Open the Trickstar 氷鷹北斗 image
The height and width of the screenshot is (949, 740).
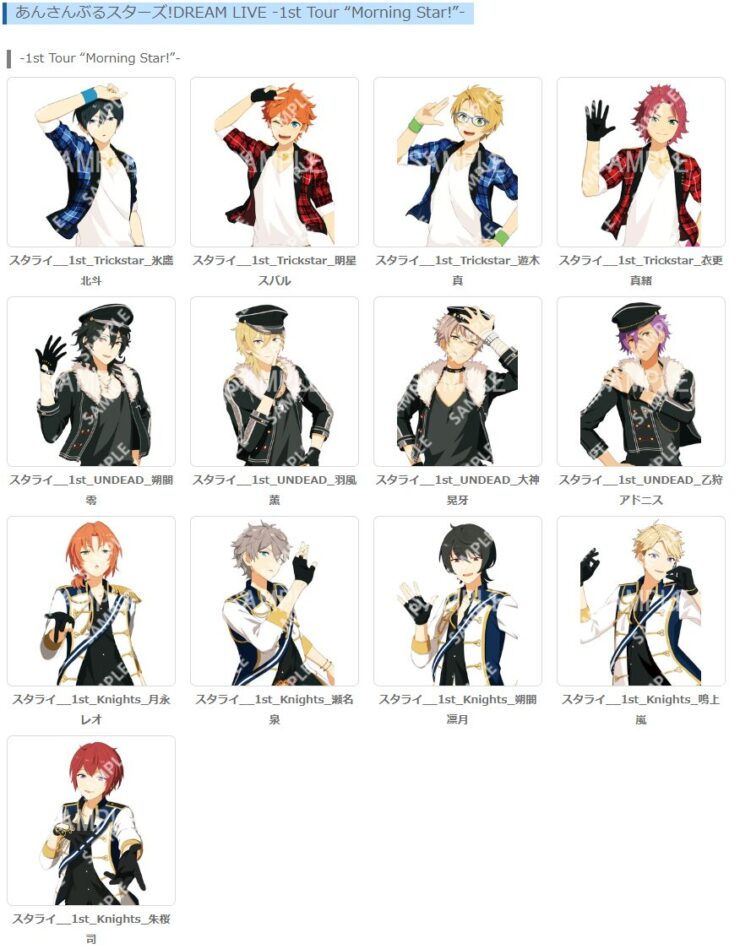pyautogui.click(x=91, y=162)
